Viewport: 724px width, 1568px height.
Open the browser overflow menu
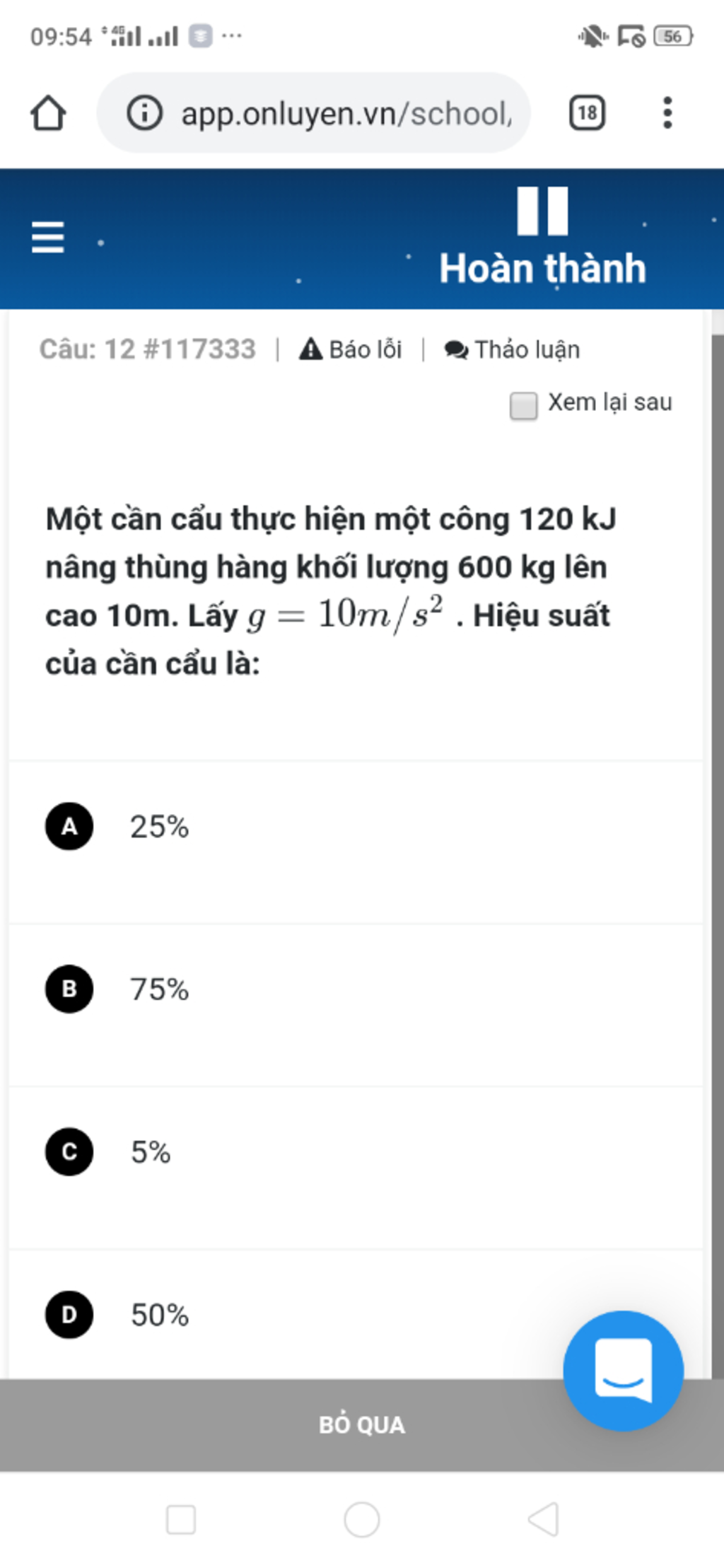coord(667,113)
